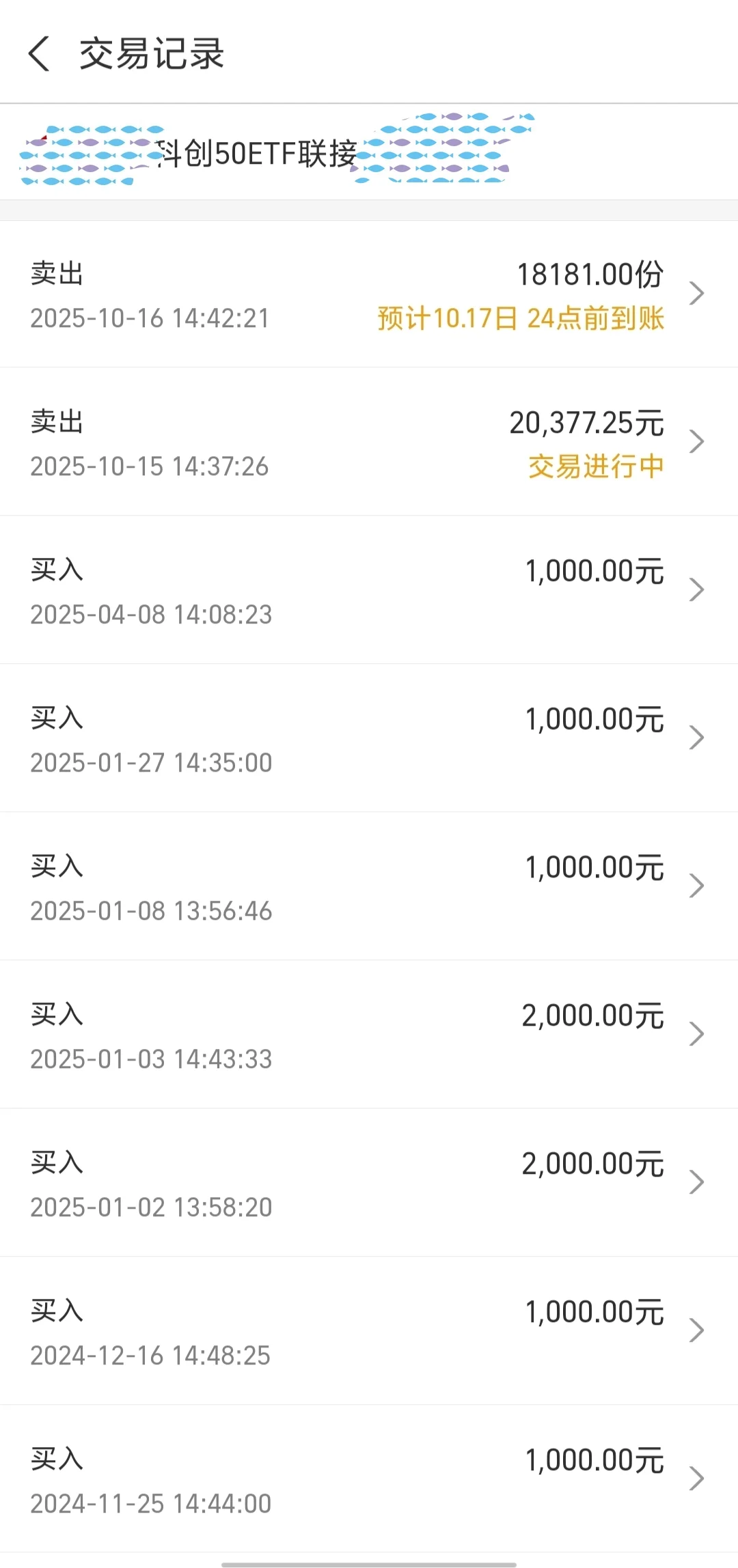Open the 2024-11-25 buy transaction
Screen dimensions: 738x1568
click(x=369, y=1480)
